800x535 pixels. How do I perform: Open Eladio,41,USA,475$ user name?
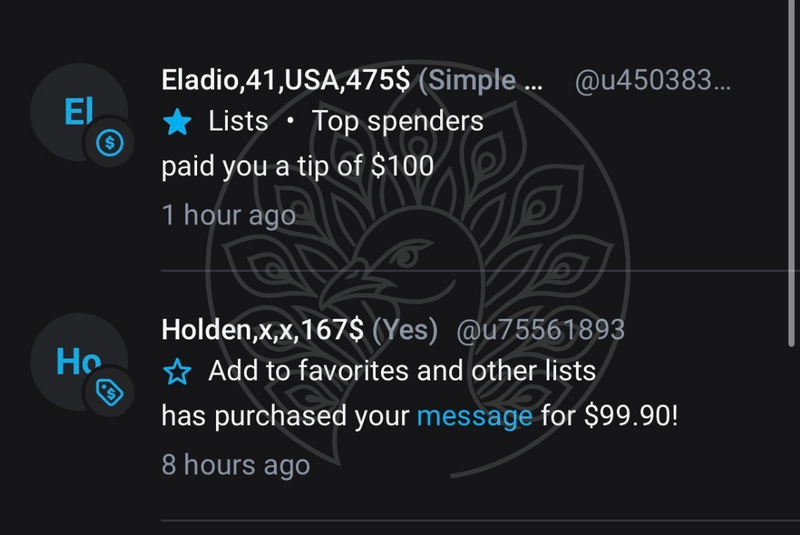(x=285, y=81)
